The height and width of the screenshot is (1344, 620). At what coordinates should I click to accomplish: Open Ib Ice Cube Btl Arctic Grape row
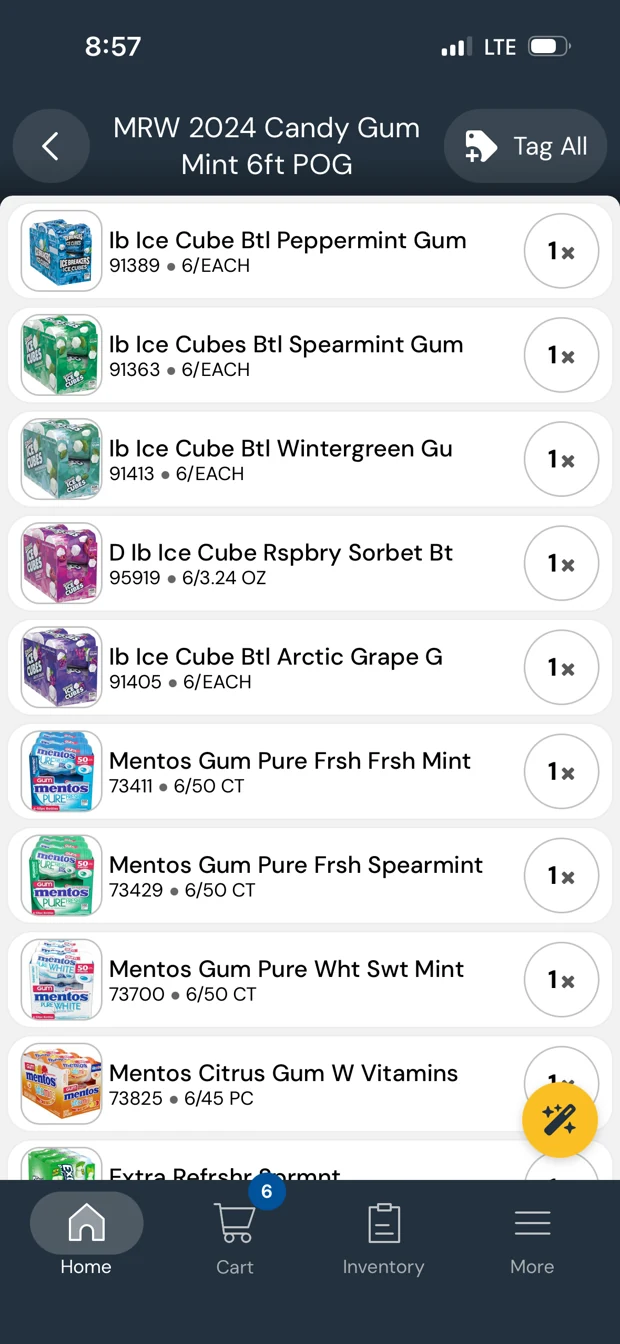pyautogui.click(x=310, y=667)
